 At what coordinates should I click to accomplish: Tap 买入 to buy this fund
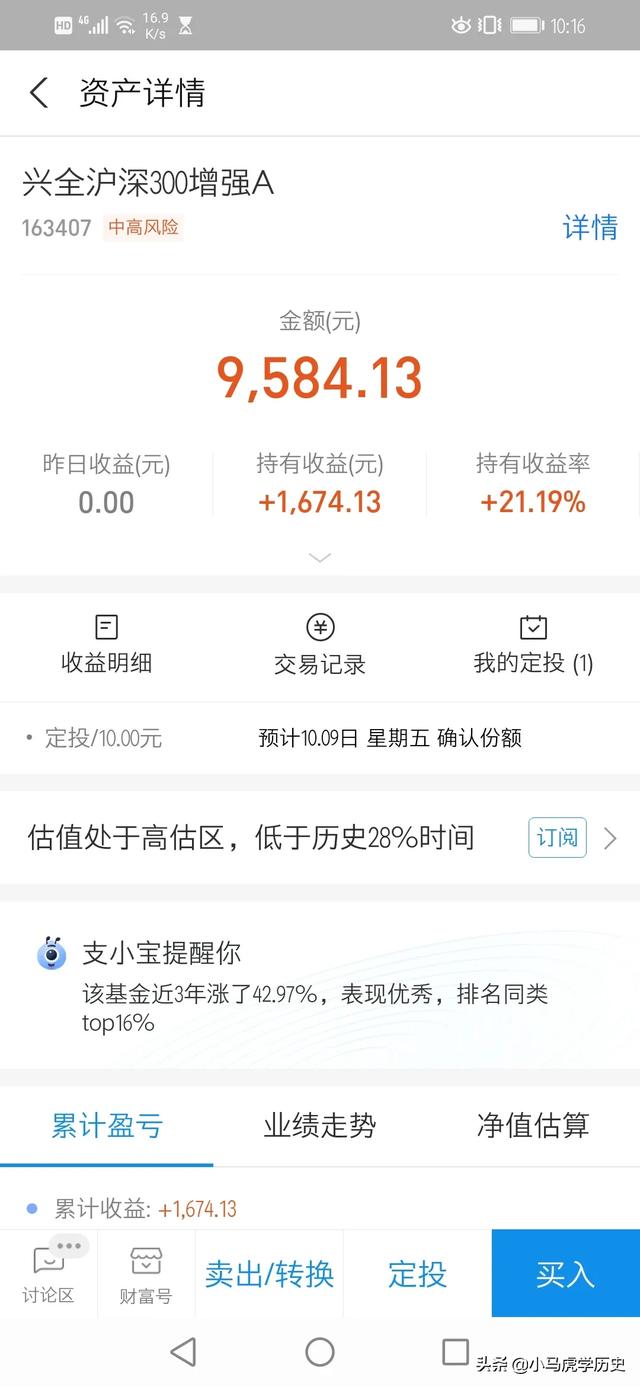coord(565,1274)
